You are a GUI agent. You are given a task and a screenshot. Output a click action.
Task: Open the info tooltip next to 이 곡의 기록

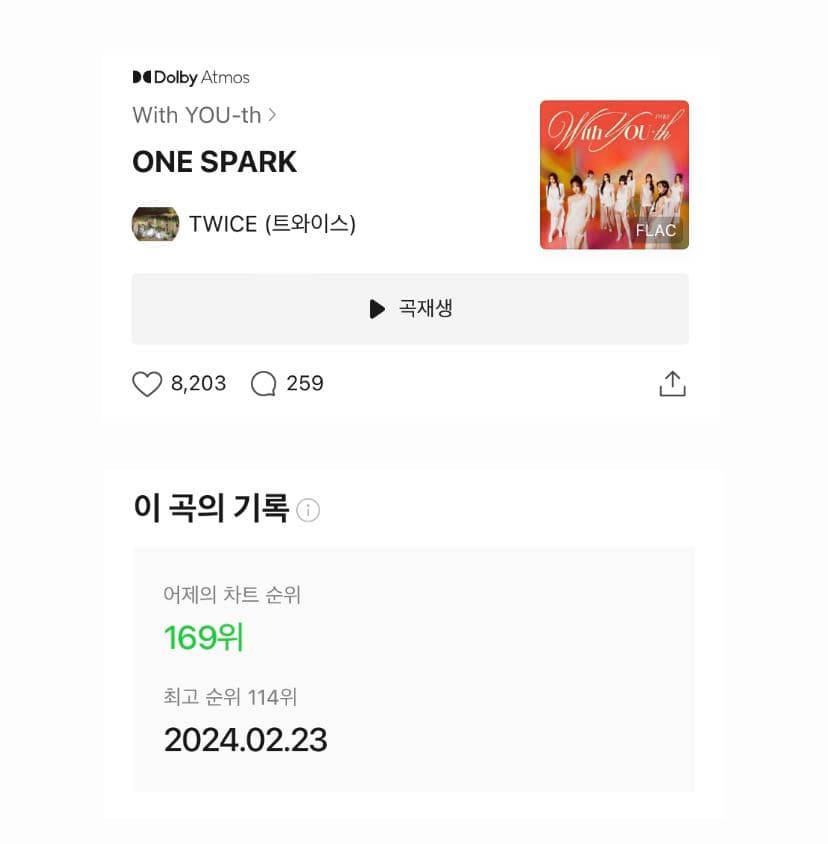(309, 510)
